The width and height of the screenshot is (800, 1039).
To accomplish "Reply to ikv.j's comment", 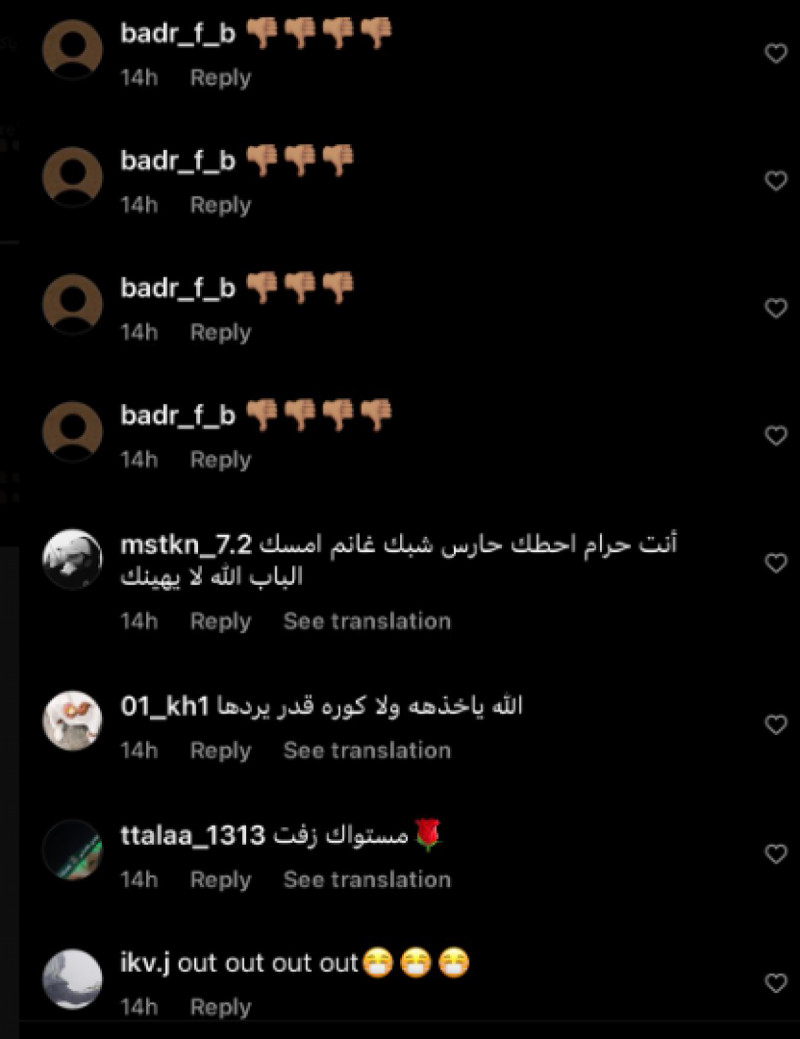I will pyautogui.click(x=220, y=1007).
